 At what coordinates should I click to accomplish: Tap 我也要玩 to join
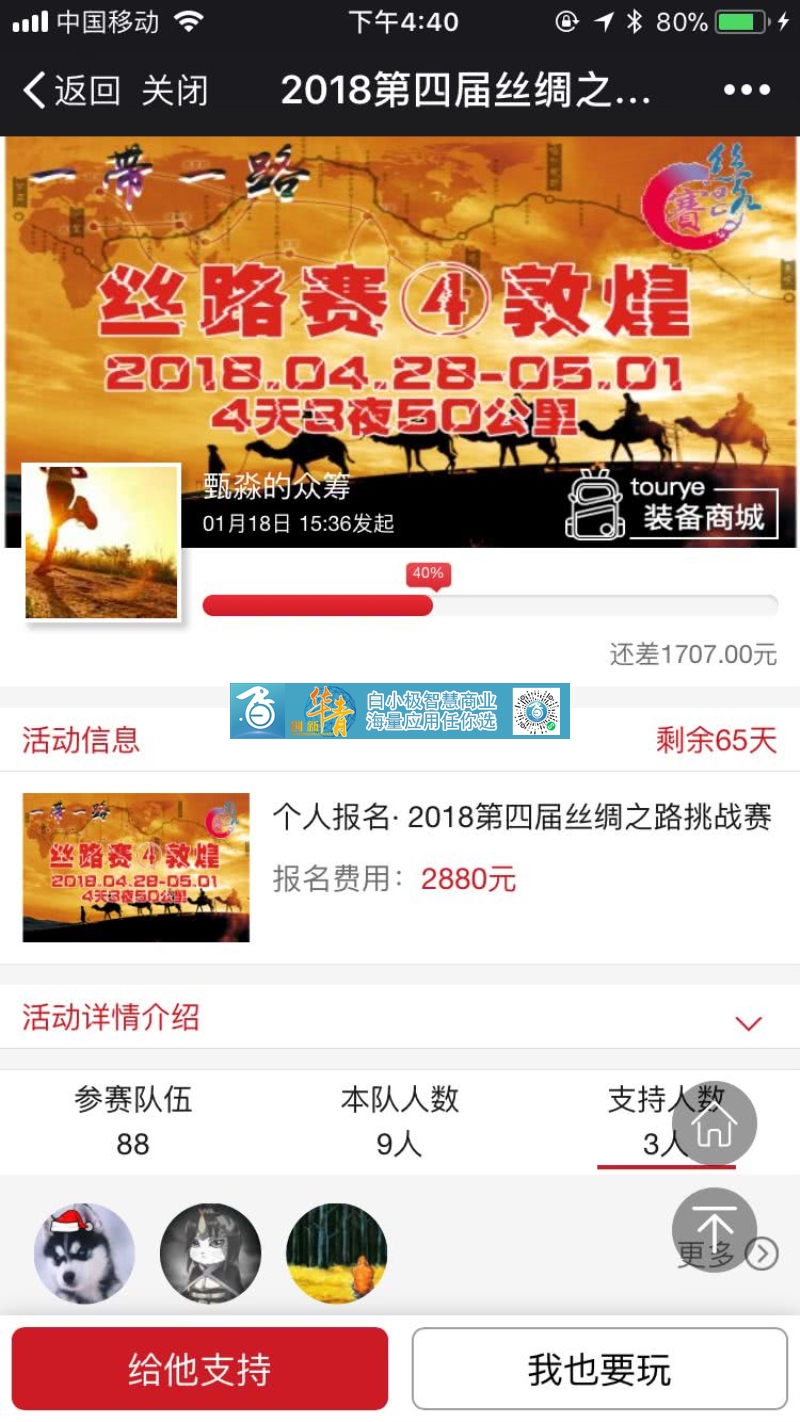pyautogui.click(x=600, y=1369)
